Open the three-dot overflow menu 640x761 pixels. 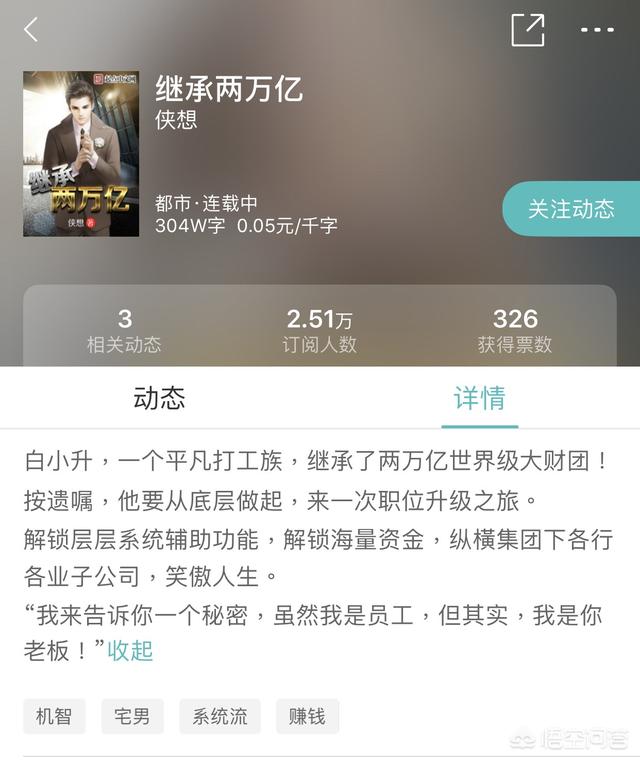[597, 30]
